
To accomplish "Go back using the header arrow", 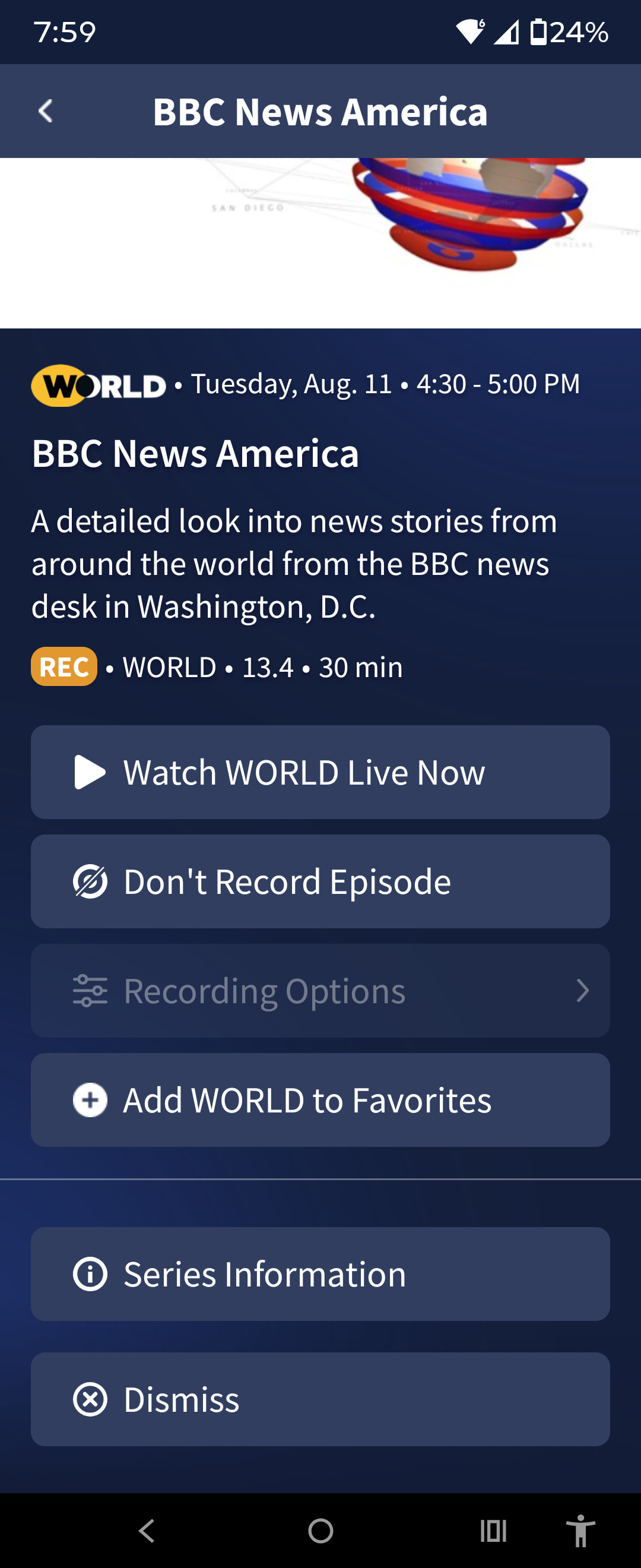I will (x=46, y=112).
